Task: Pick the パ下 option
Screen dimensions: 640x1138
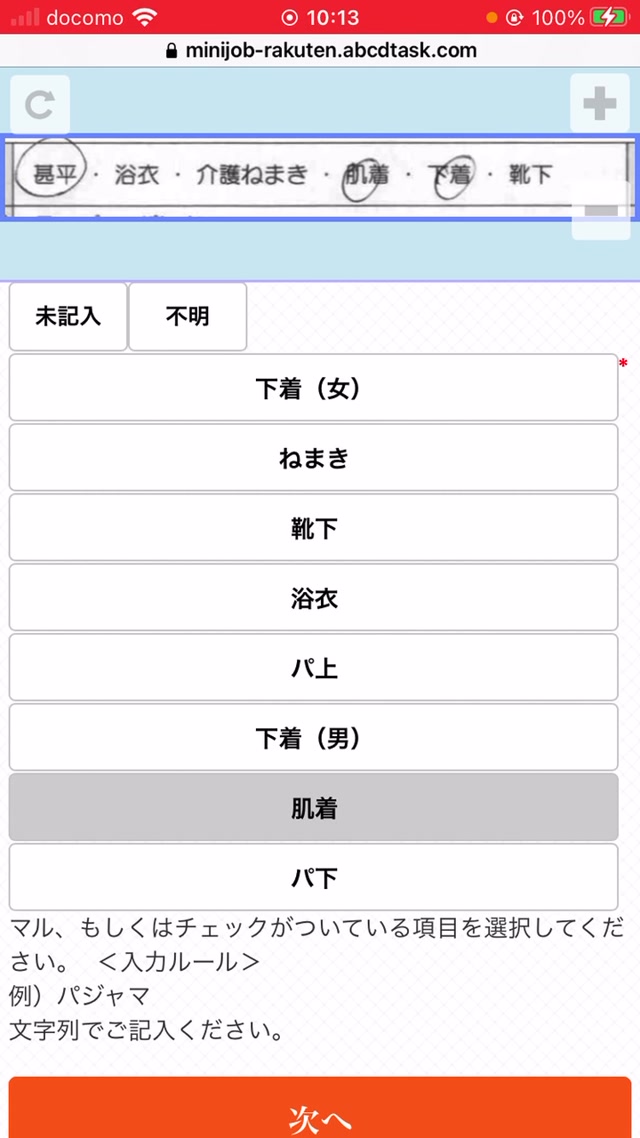Action: click(x=313, y=877)
